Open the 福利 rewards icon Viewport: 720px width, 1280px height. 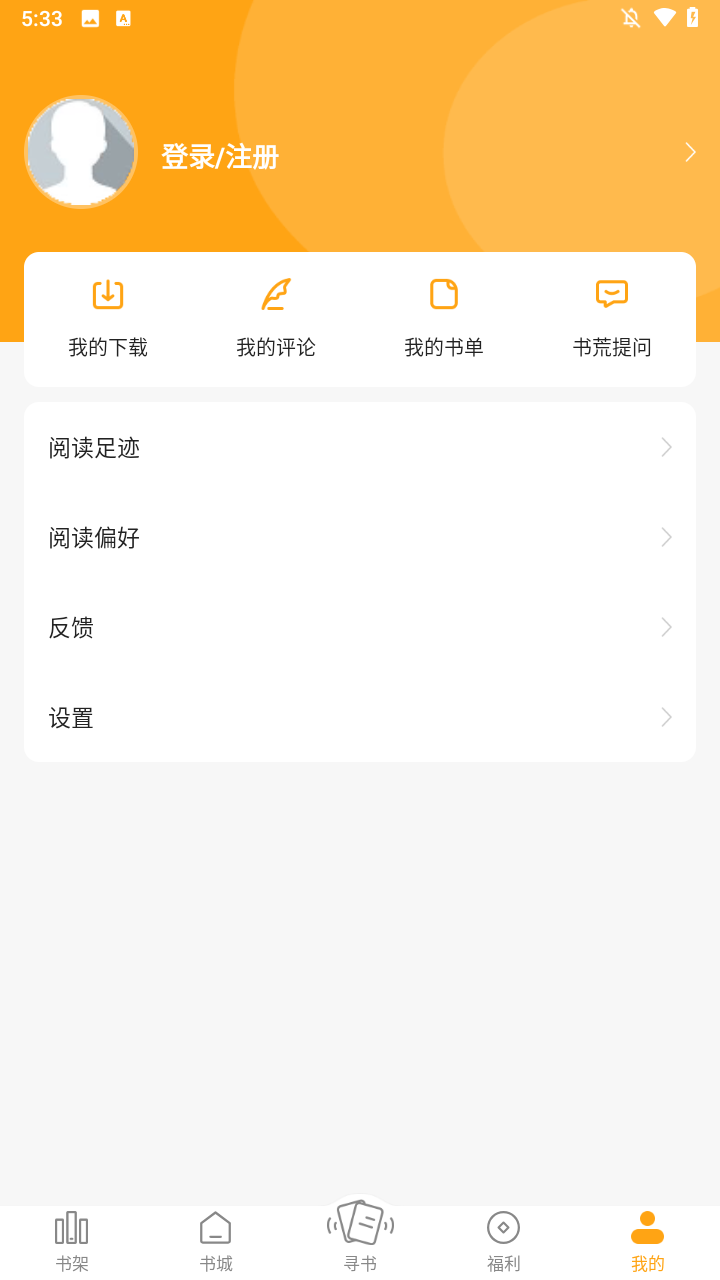503,1226
